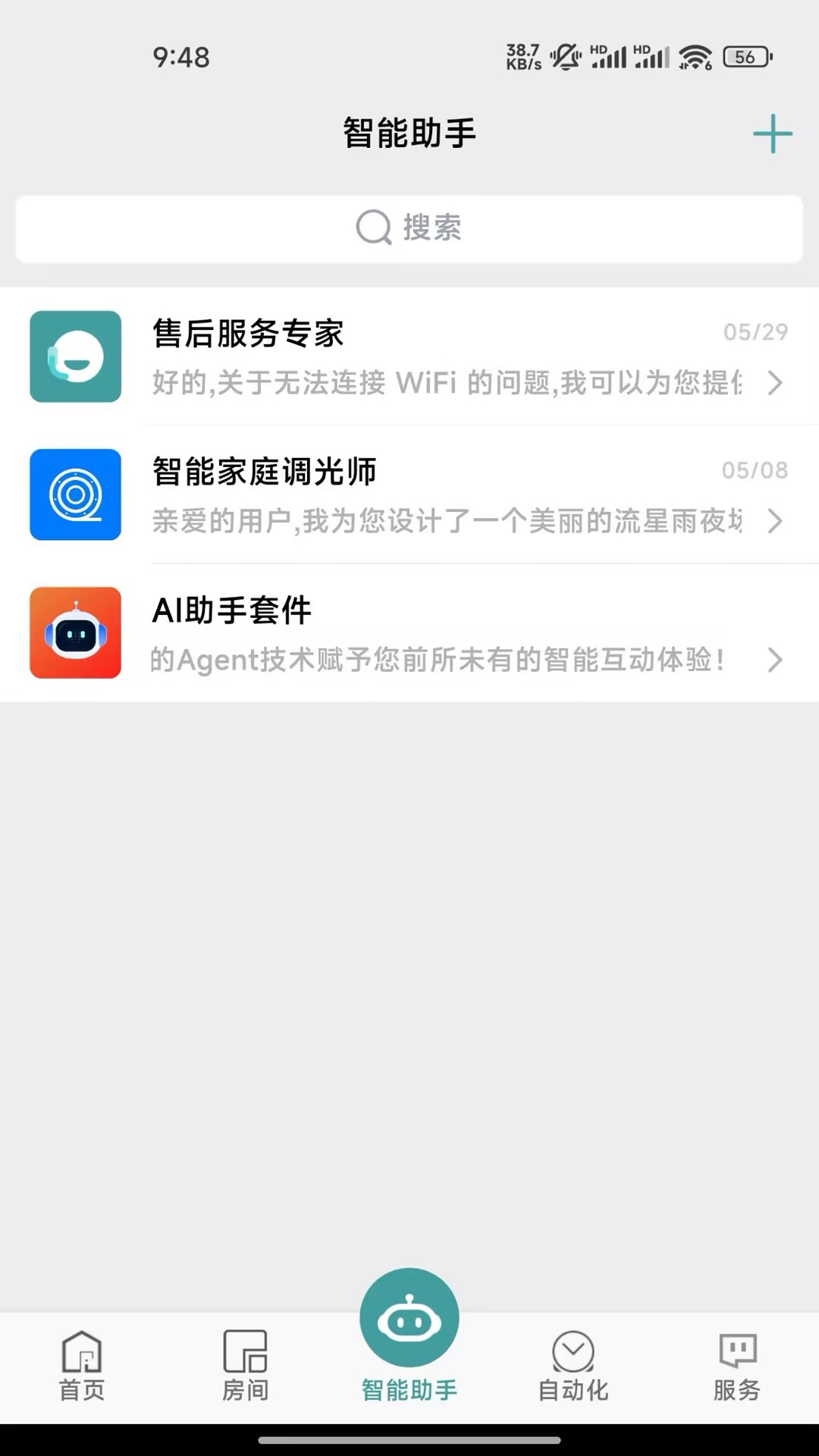The image size is (819, 1456).
Task: Open the 售后服务专家 chat entry
Action: [409, 356]
